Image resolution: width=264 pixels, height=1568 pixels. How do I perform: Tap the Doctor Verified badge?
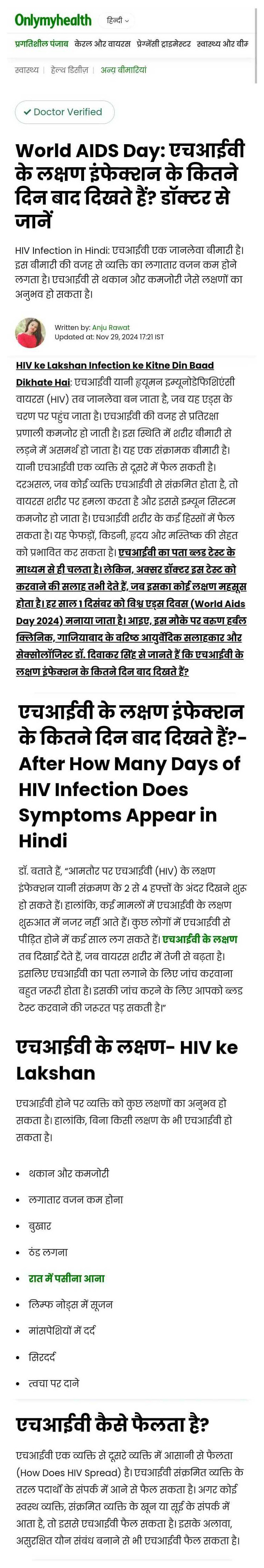(65, 112)
